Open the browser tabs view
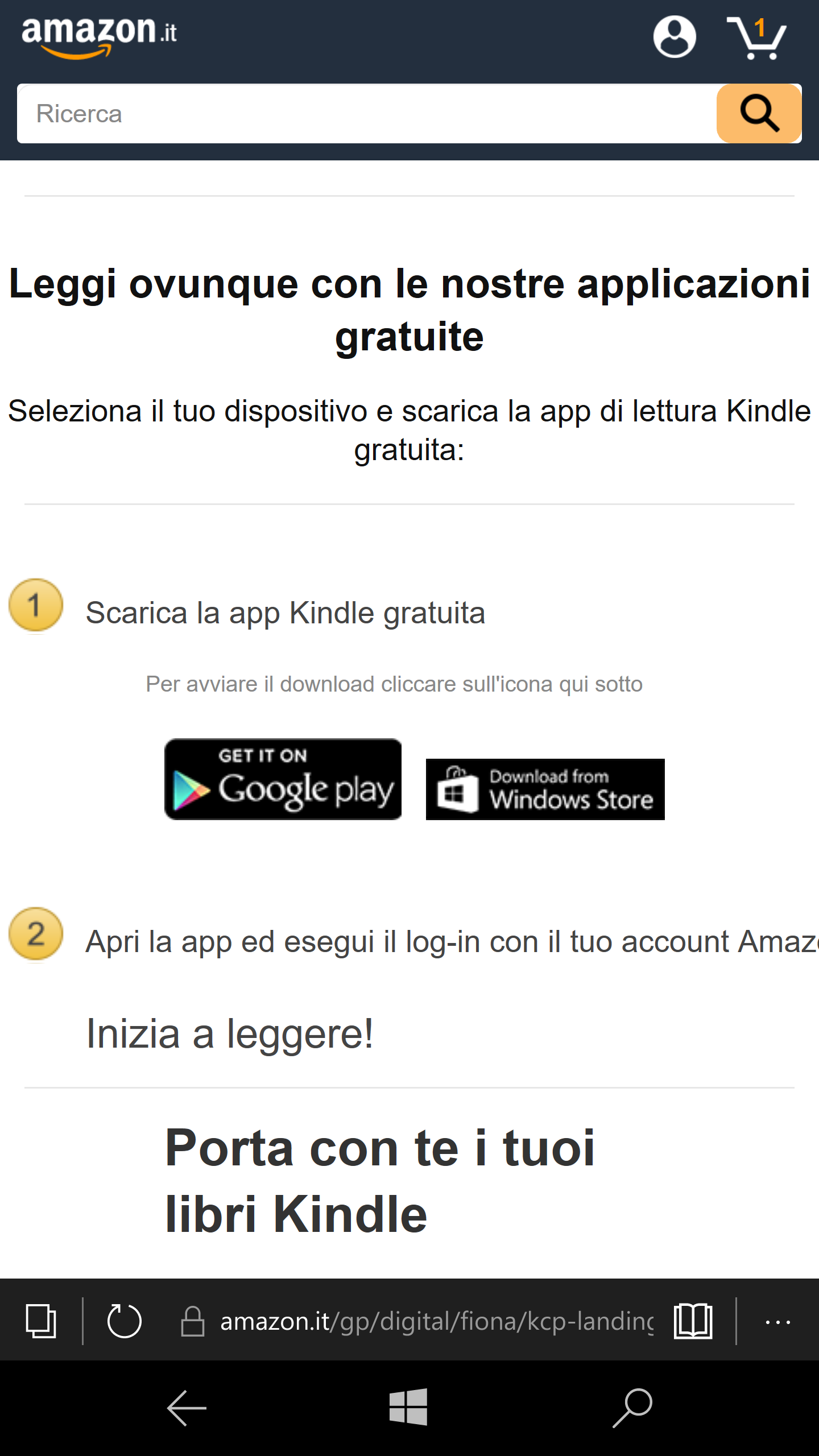This screenshot has width=819, height=1456. coord(41,1321)
